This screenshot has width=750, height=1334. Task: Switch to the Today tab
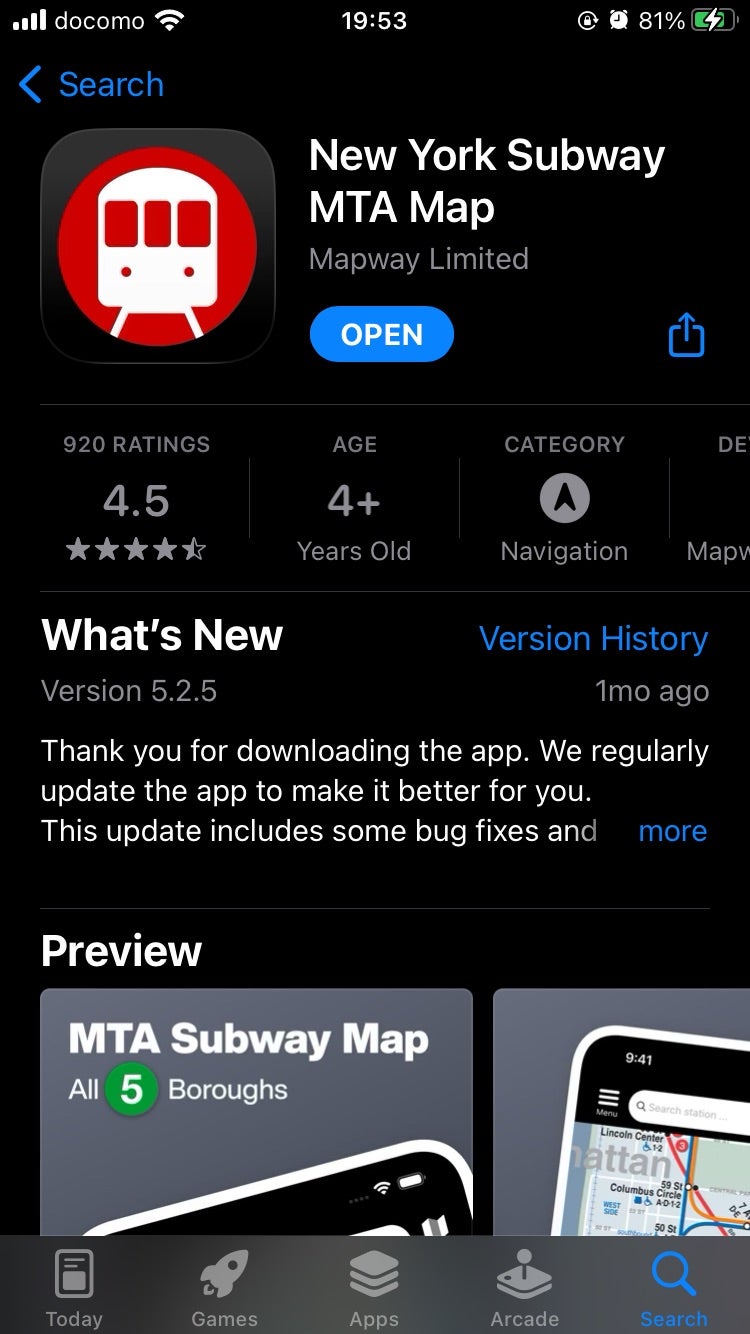tap(74, 1288)
